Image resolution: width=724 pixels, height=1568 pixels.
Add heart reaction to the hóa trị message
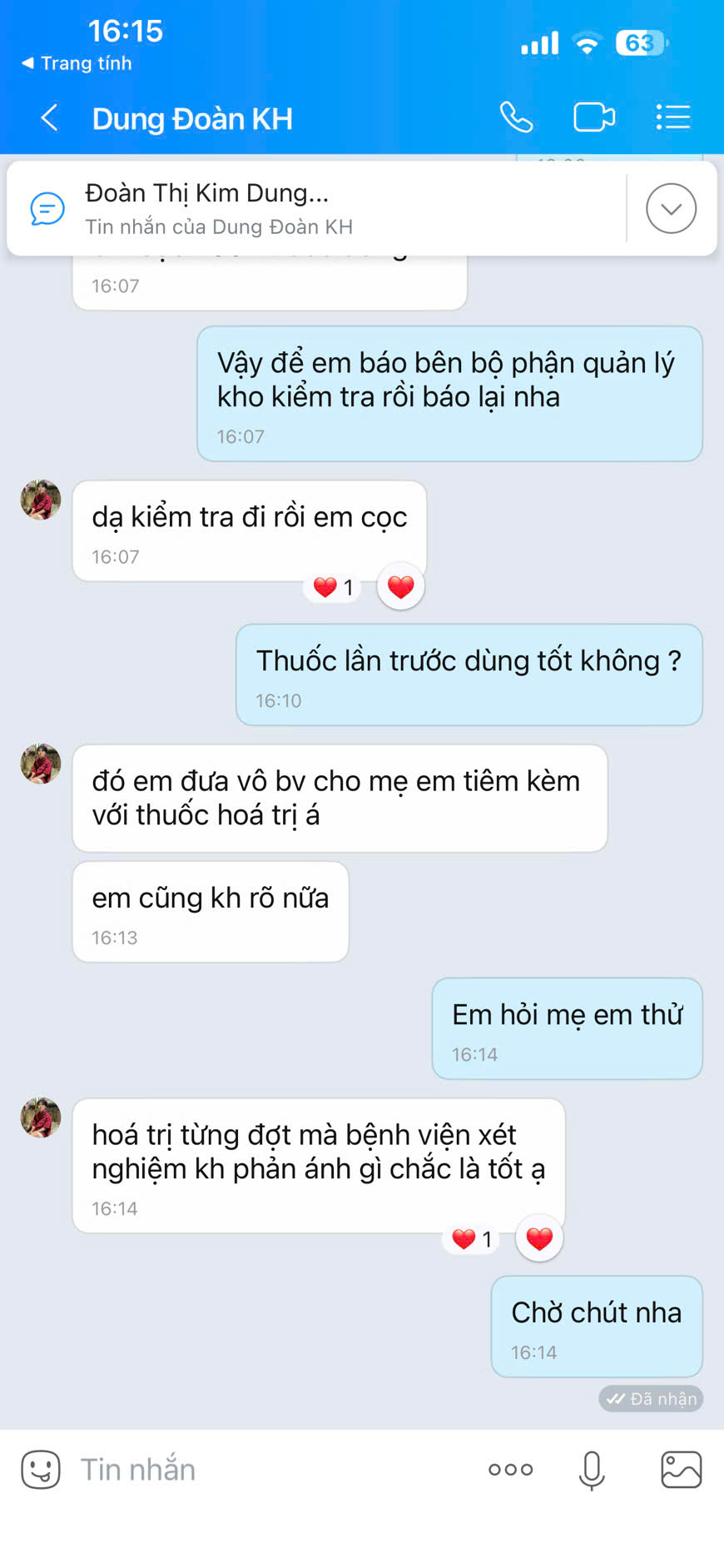click(538, 1238)
